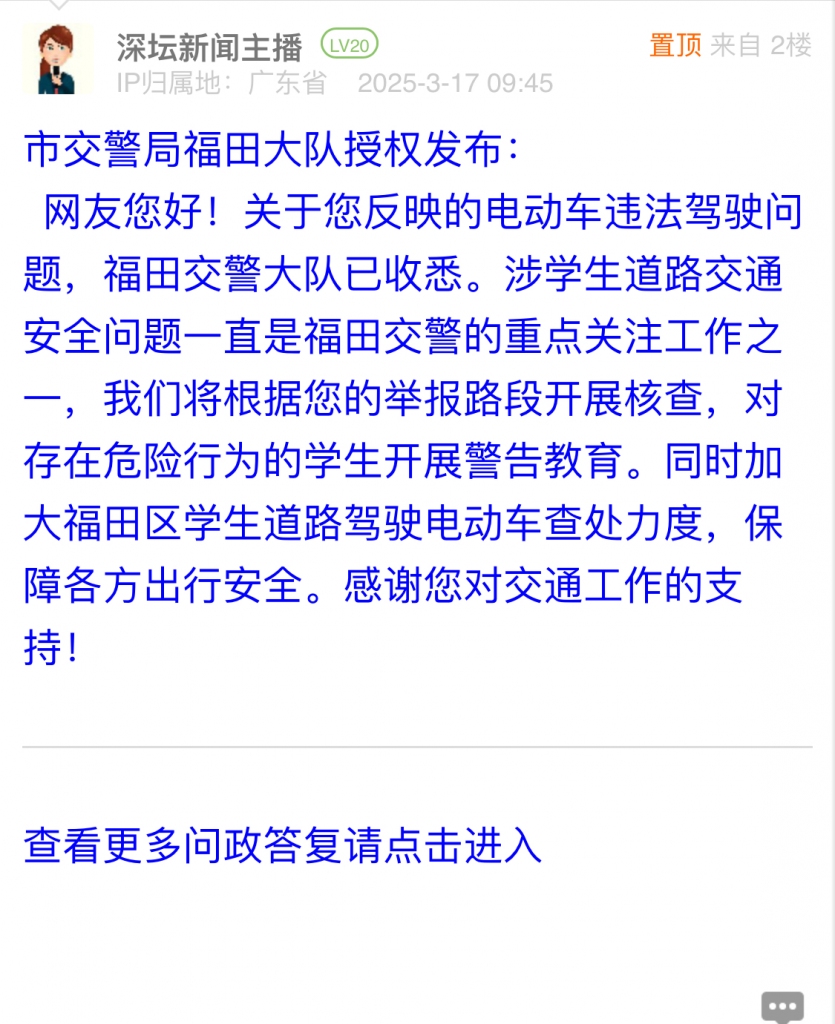Tap the username 深坛新闻主播
This screenshot has height=1024, width=835.
coord(208,46)
